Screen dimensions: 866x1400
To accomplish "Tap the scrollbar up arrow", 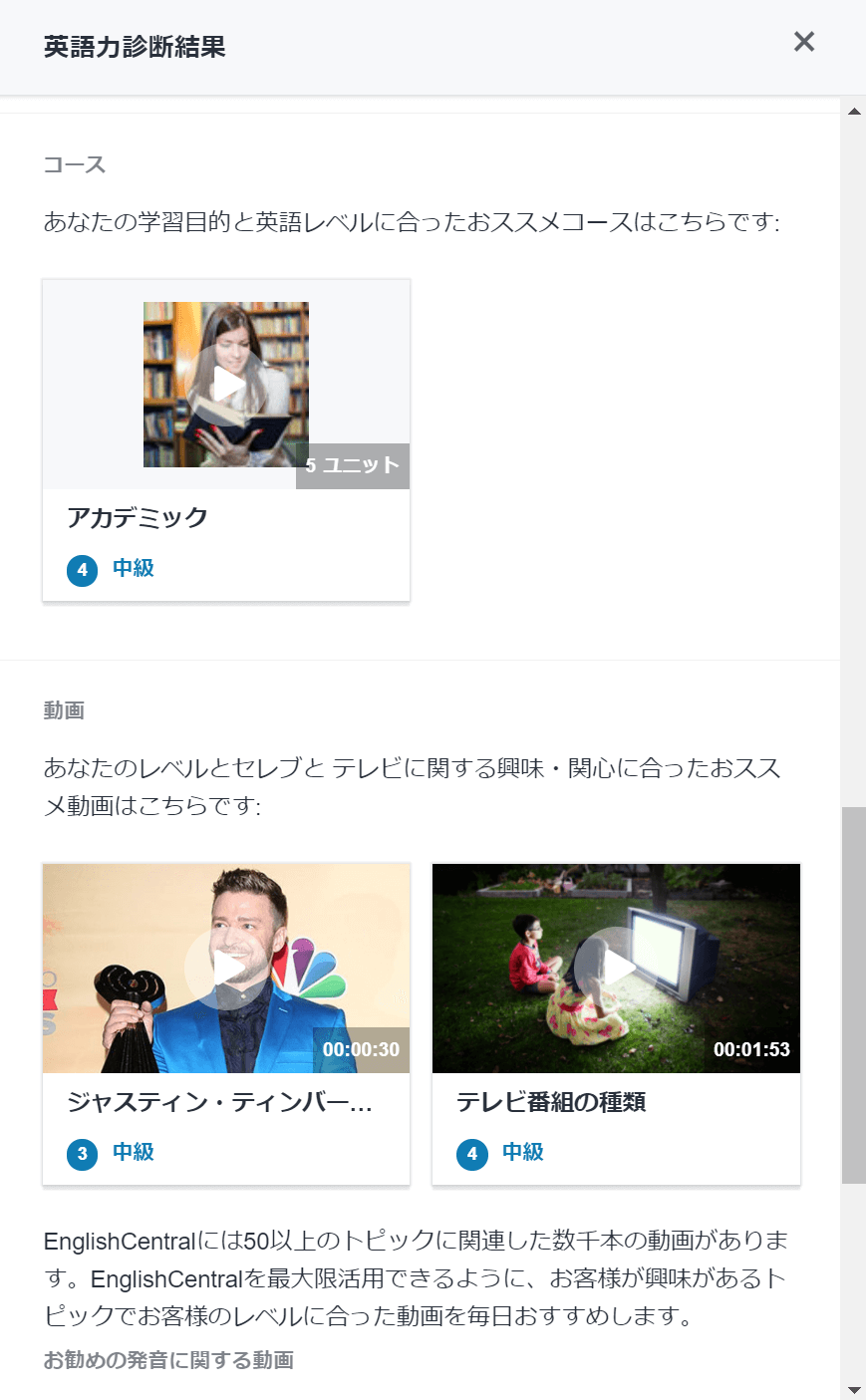I will pyautogui.click(x=854, y=111).
